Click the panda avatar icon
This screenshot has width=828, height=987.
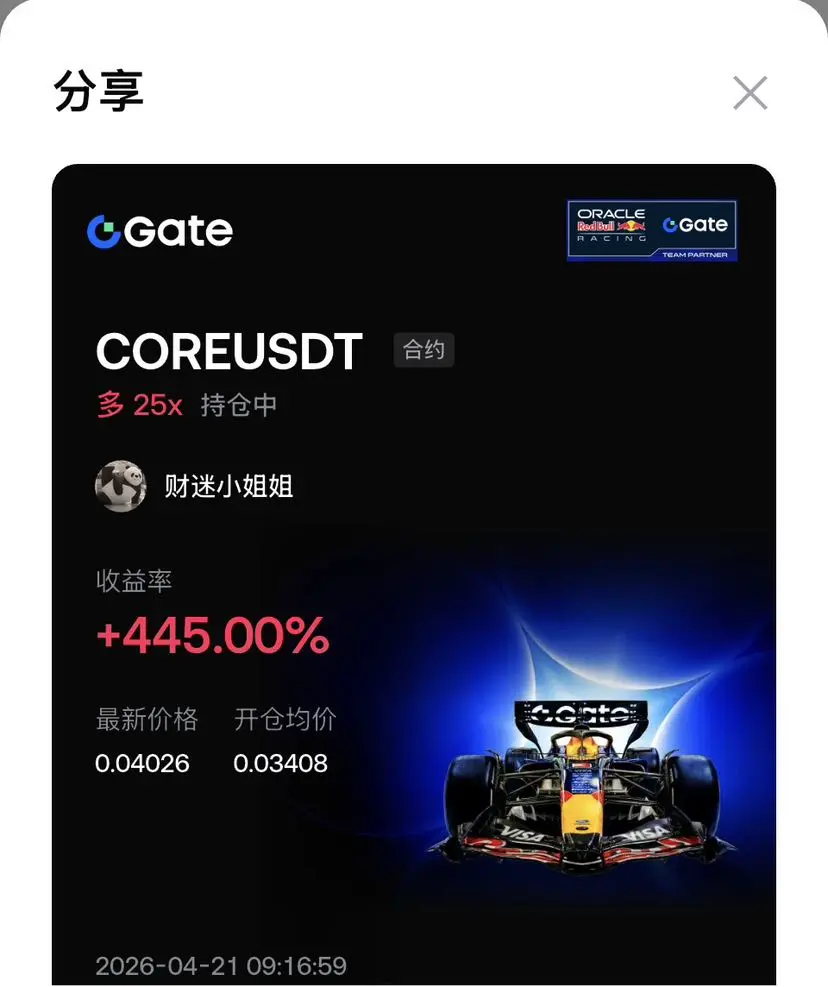[120, 484]
